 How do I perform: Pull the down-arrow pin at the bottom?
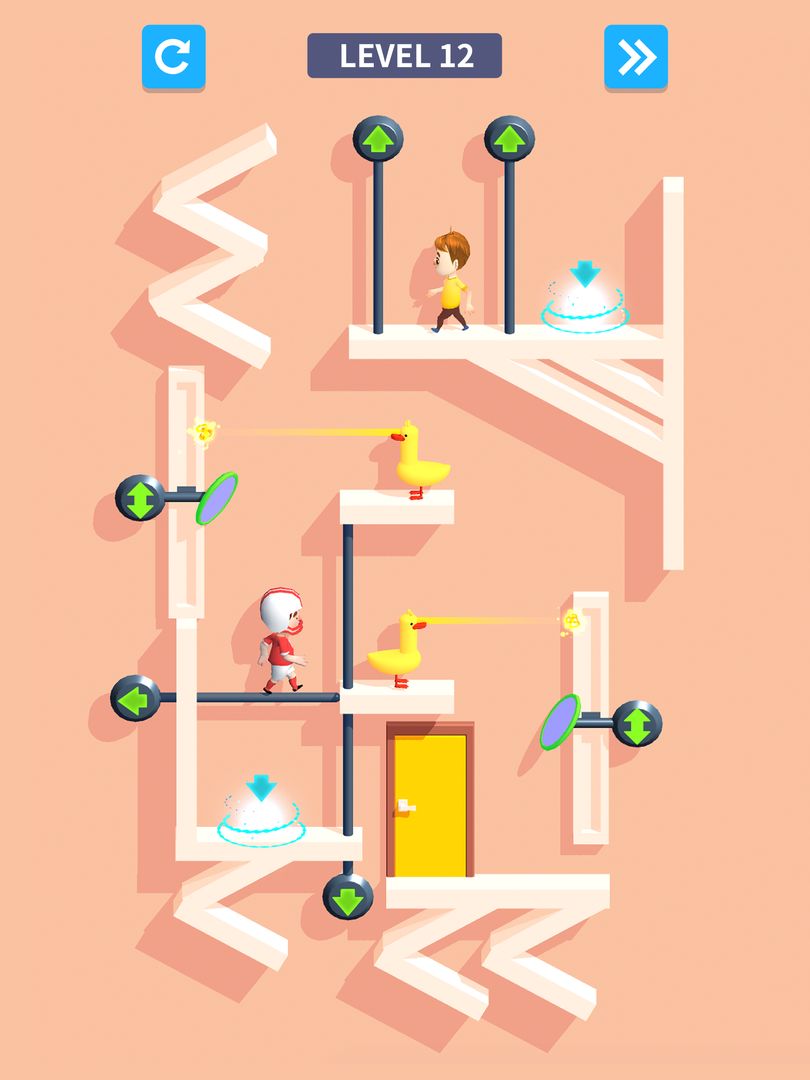[348, 897]
